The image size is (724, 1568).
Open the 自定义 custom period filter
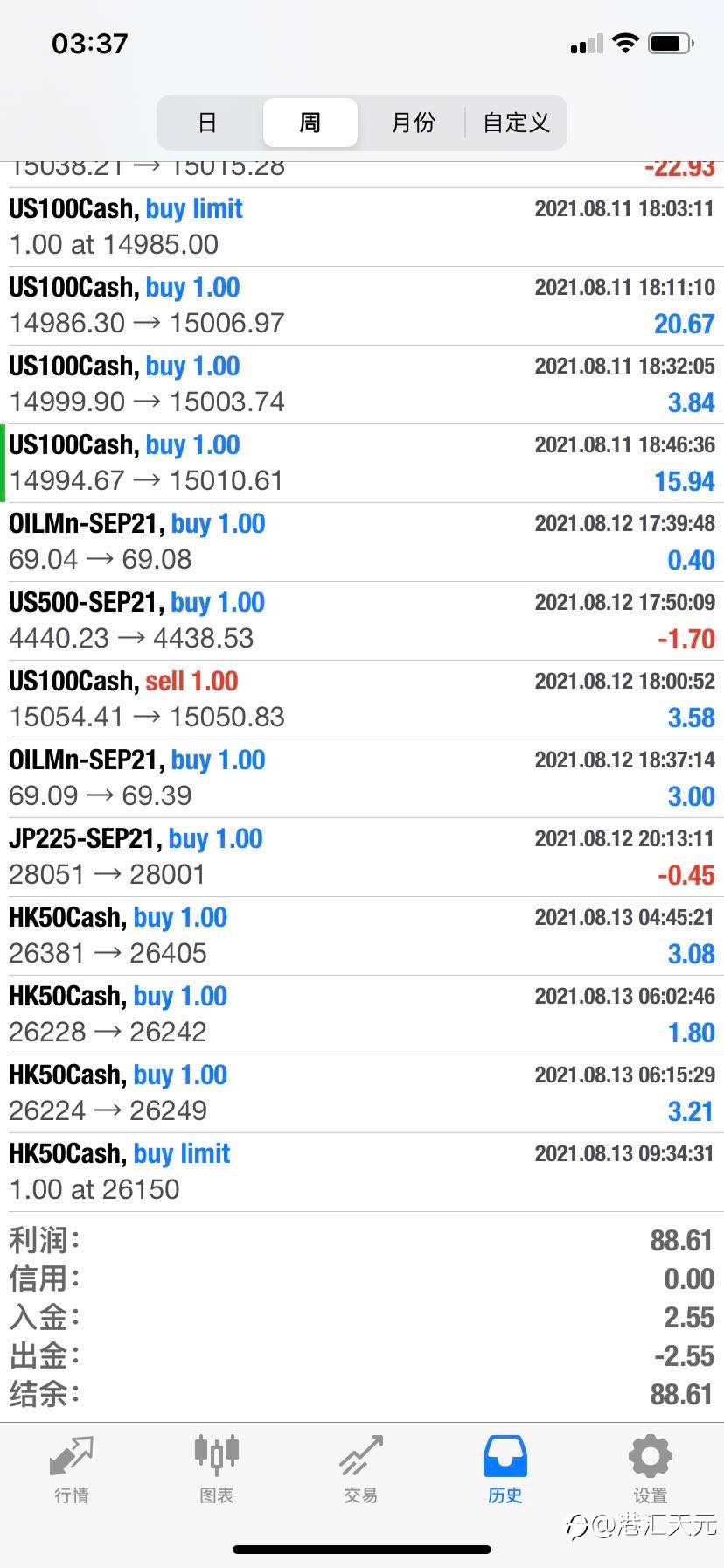tap(516, 122)
